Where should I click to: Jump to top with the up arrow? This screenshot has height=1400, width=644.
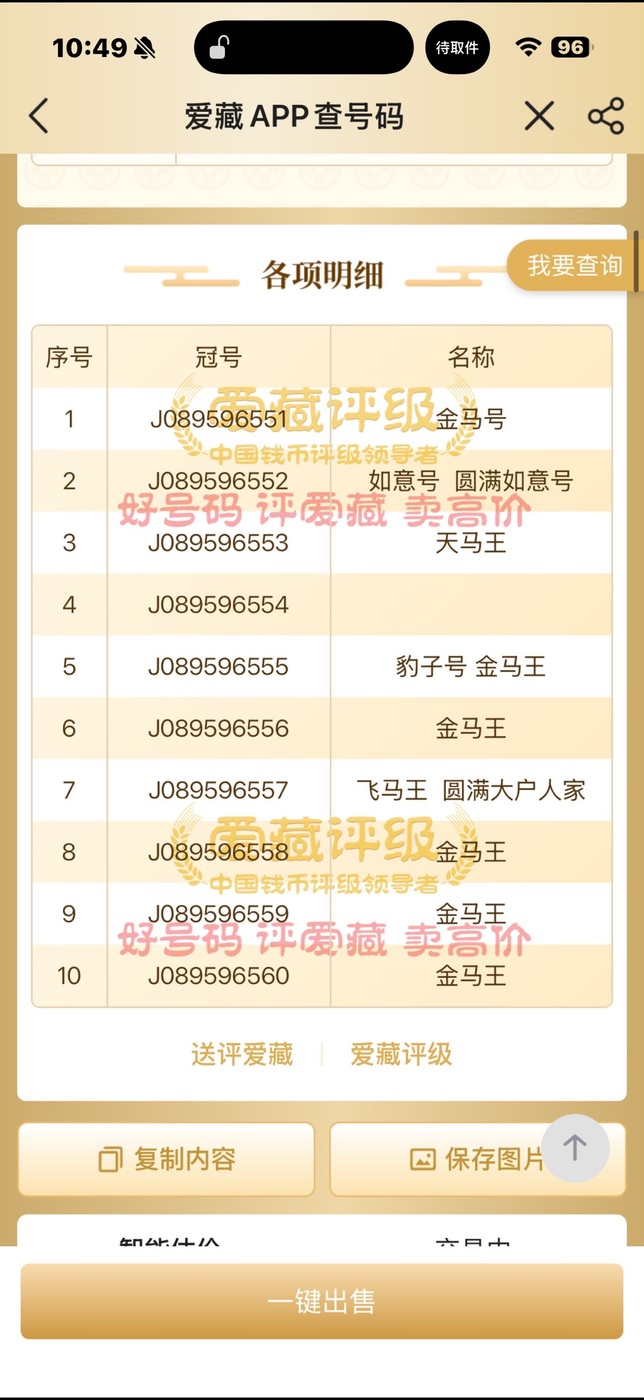575,1148
